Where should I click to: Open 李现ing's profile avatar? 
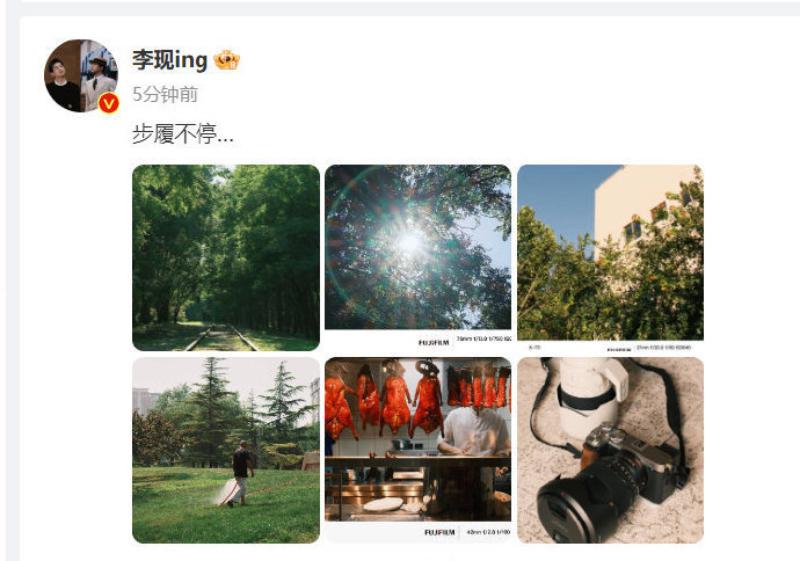tap(80, 76)
